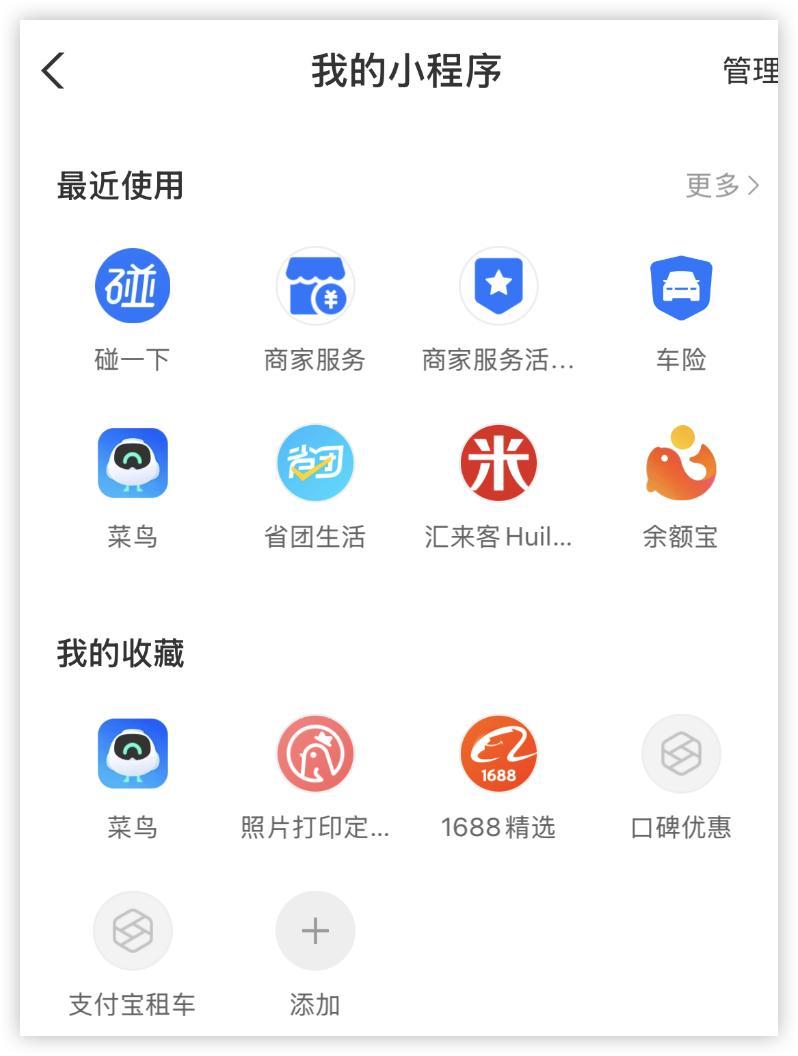Open 1688精选 from favorites
798x1056 pixels.
(498, 754)
